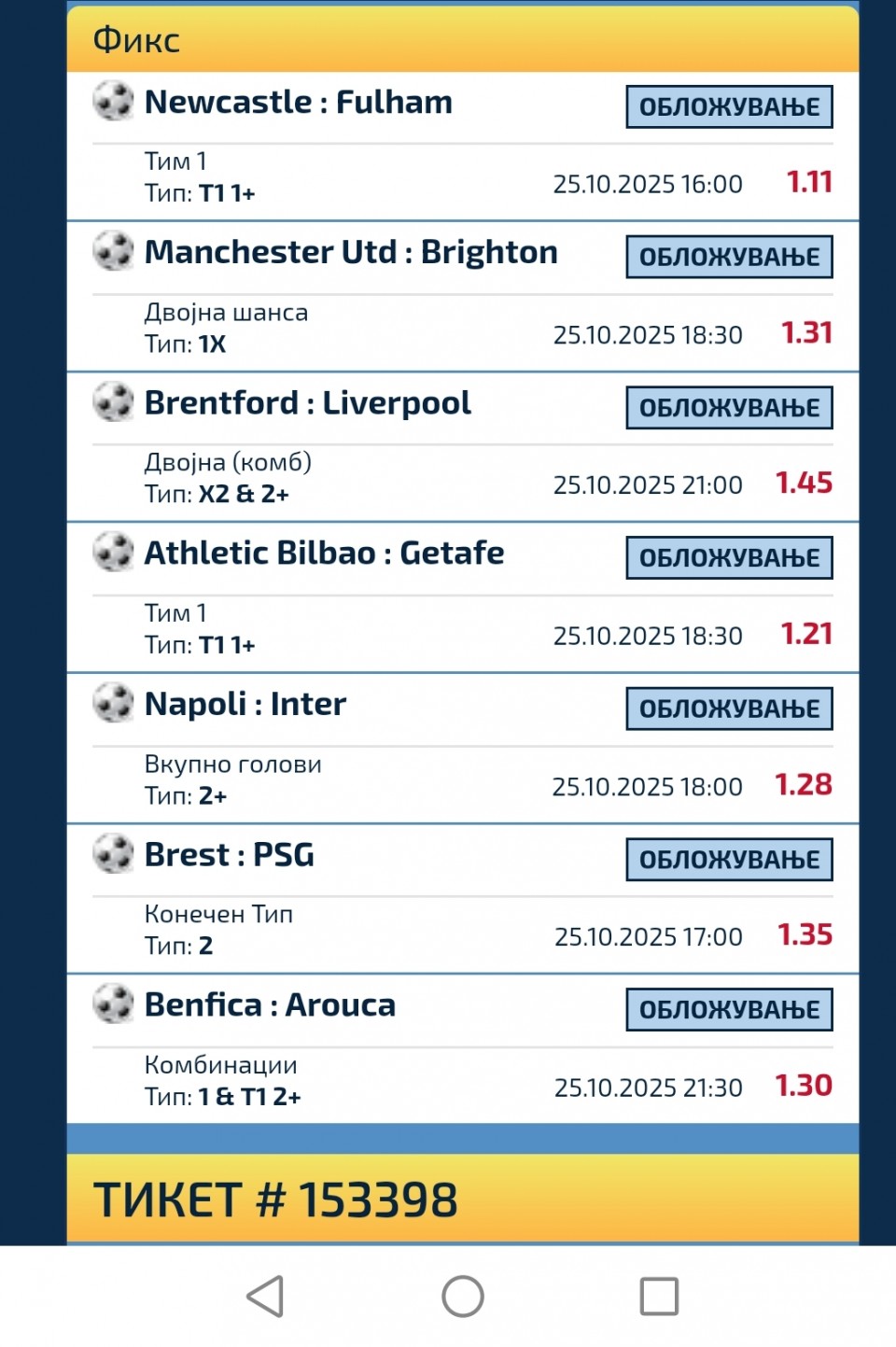Select ОБЛОЖУВАЊЕ for Brentford : Liverpool

[729, 408]
